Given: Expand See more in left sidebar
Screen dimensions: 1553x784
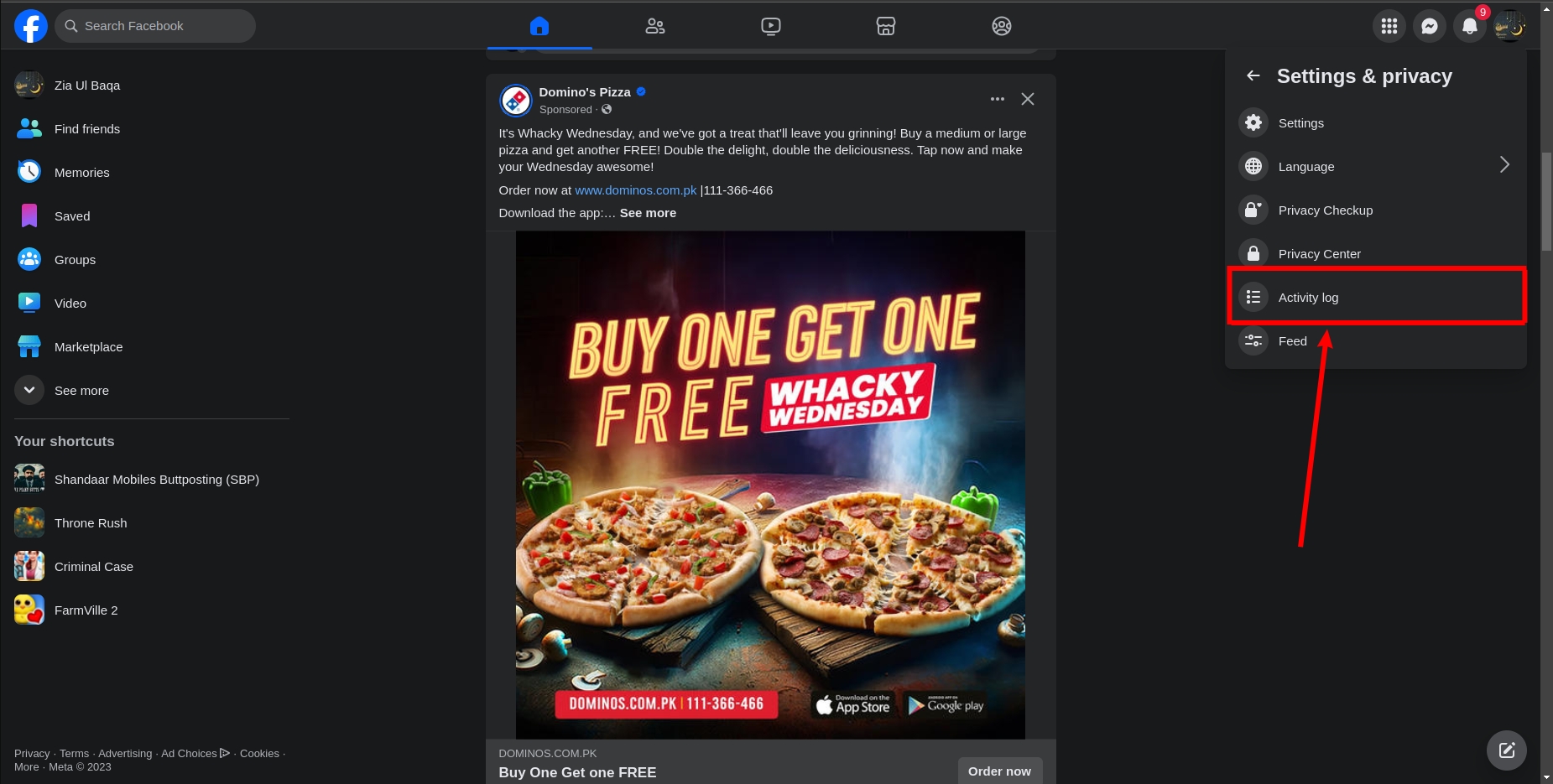Looking at the screenshot, I should (x=81, y=391).
